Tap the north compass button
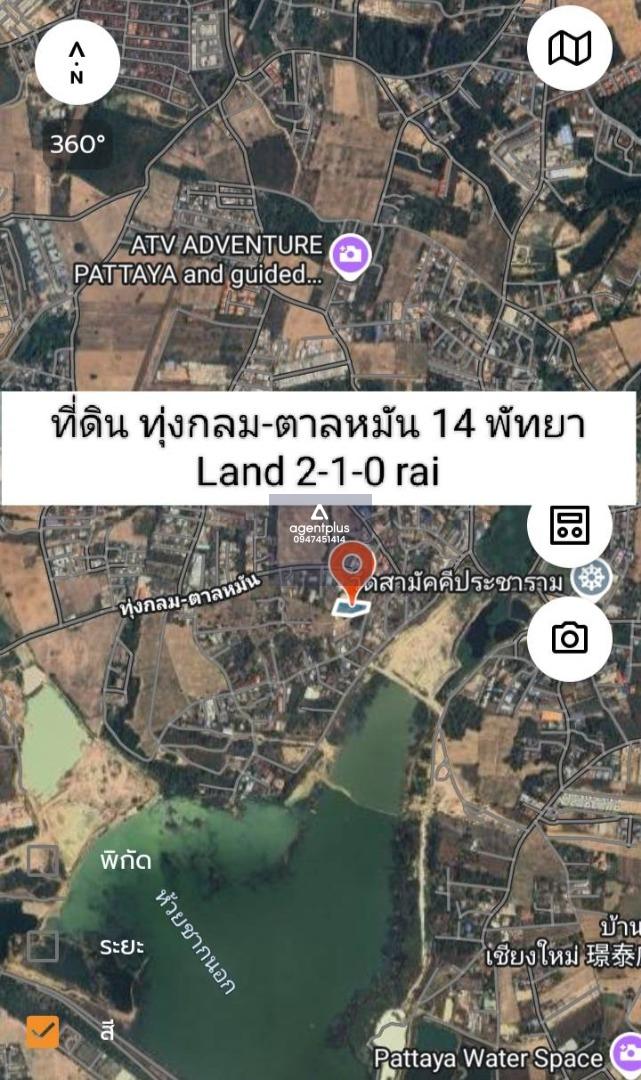This screenshot has height=1080, width=641. pos(77,62)
